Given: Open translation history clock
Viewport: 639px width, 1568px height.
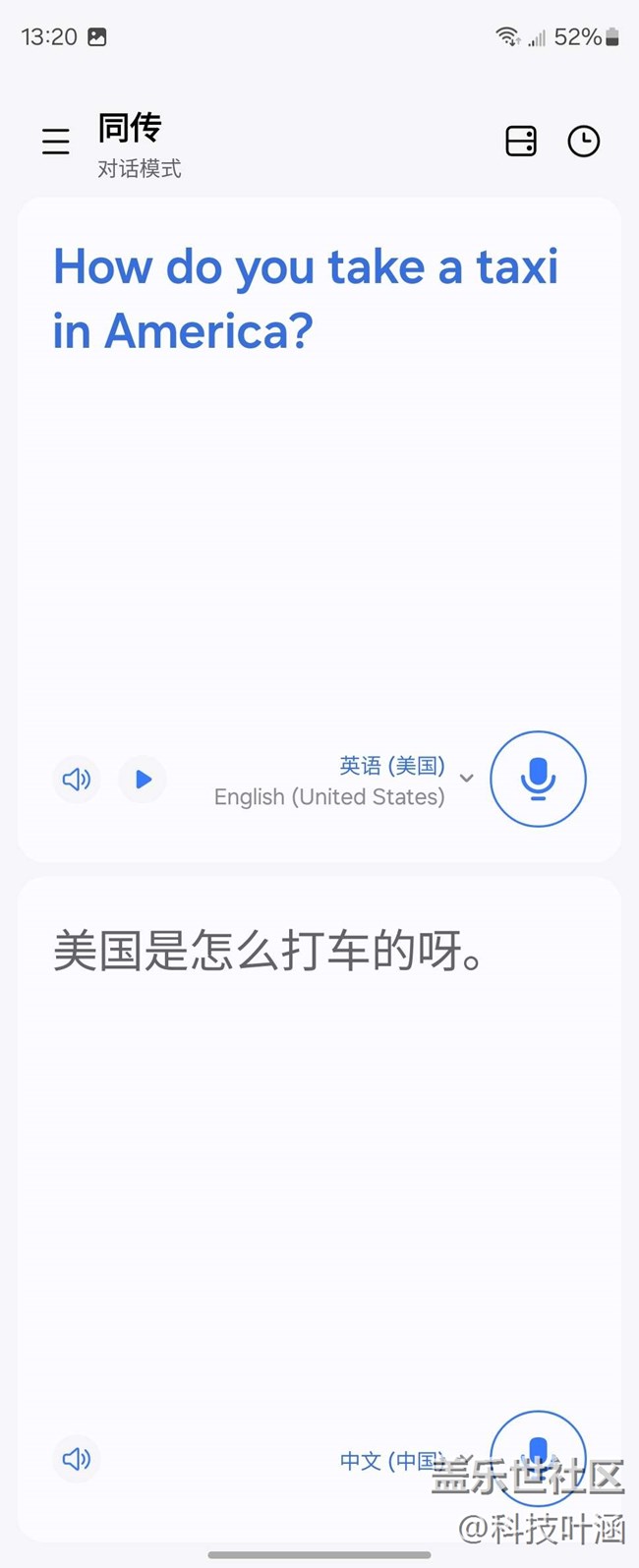Looking at the screenshot, I should [x=584, y=142].
